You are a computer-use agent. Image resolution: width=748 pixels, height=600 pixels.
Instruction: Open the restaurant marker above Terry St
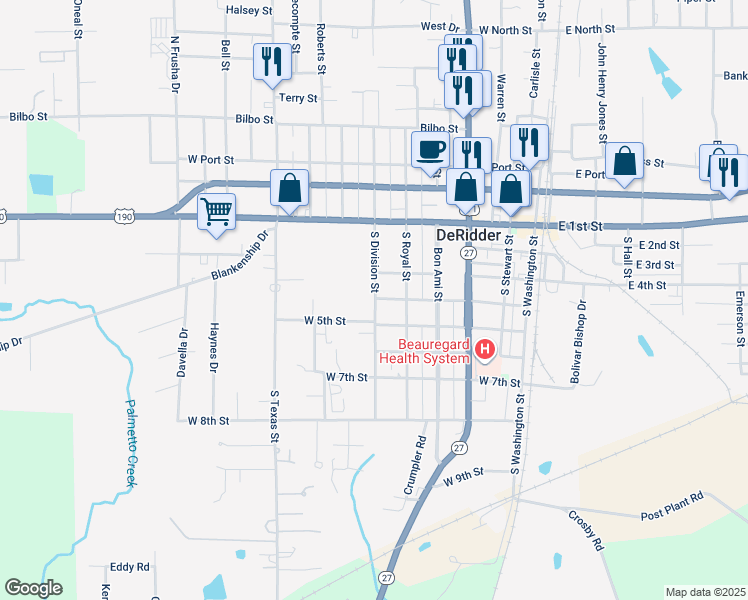click(x=271, y=62)
